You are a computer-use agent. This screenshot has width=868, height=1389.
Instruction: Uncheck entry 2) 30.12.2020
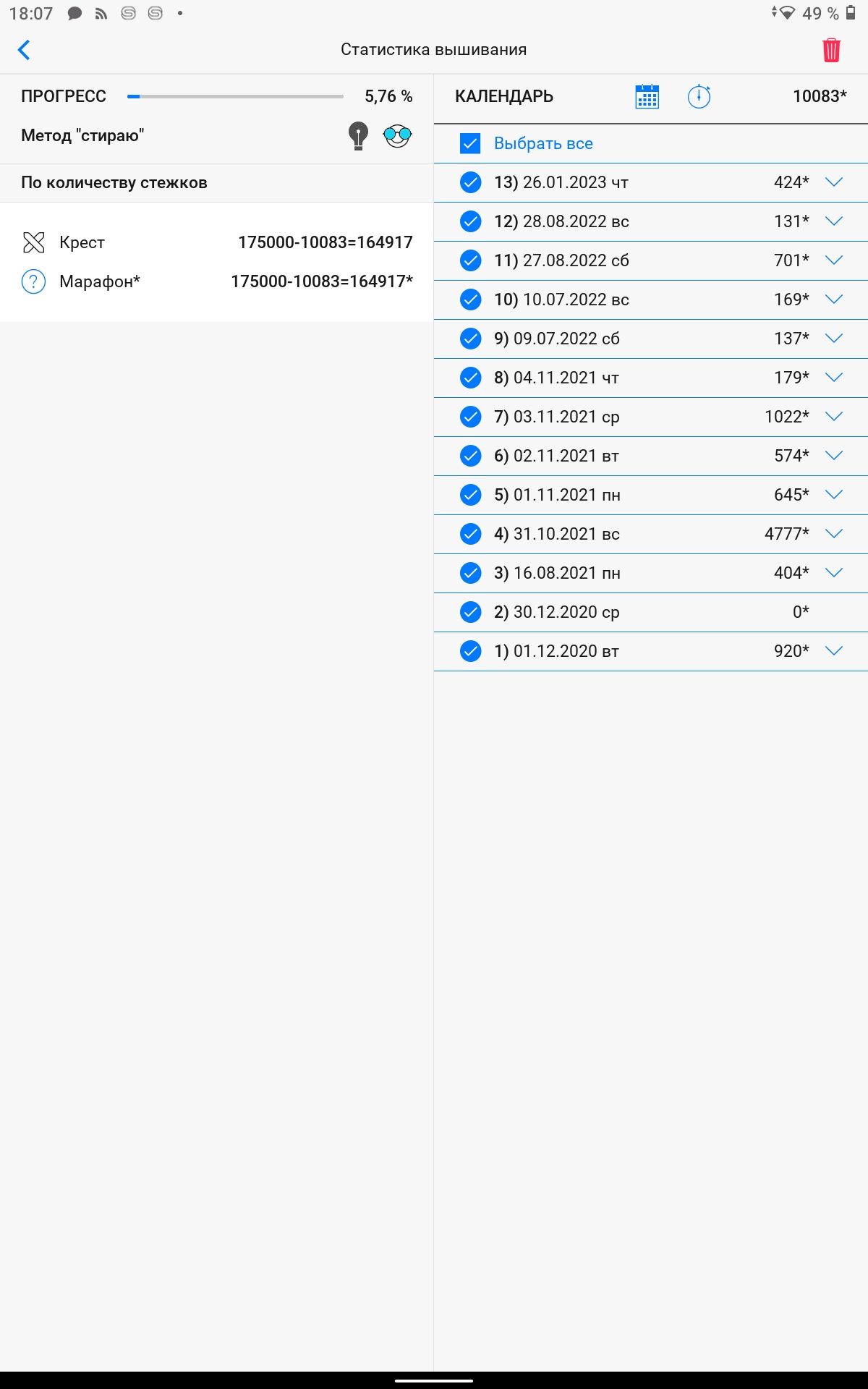471,612
